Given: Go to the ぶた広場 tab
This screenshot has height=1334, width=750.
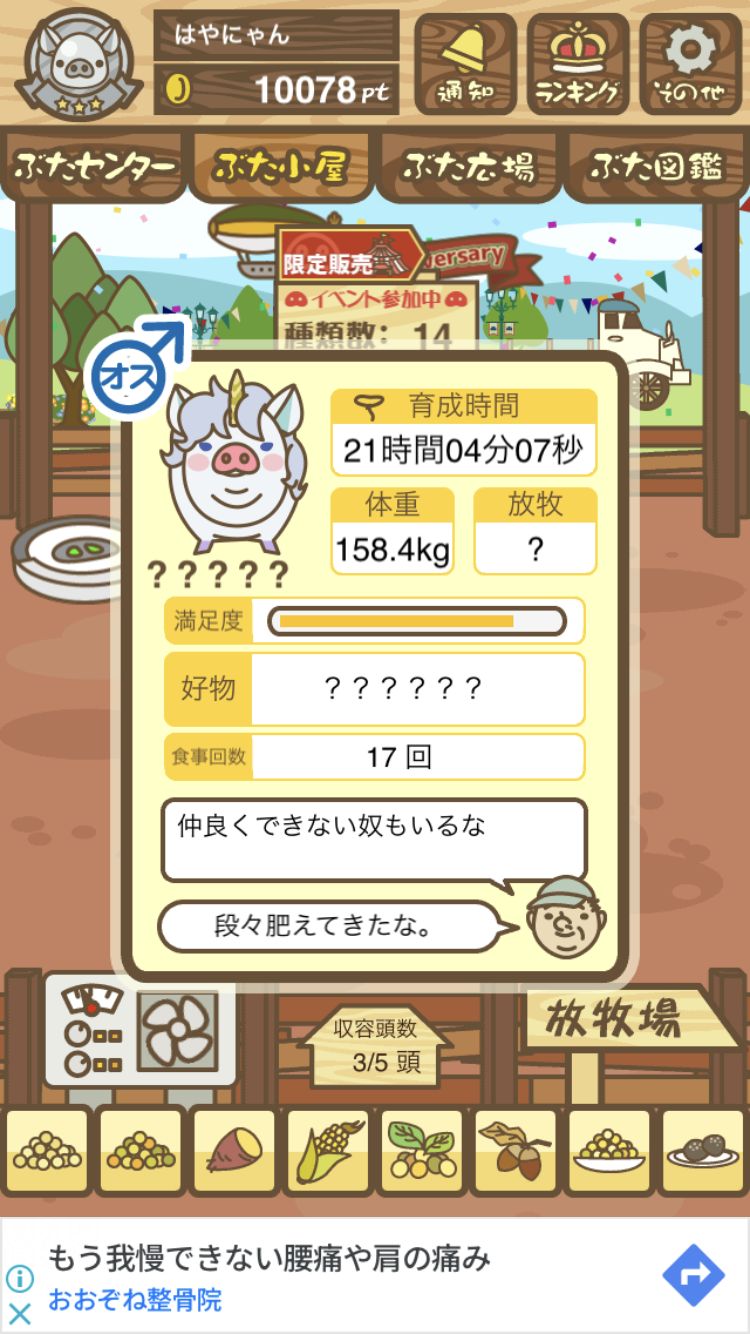Looking at the screenshot, I should click(x=468, y=167).
